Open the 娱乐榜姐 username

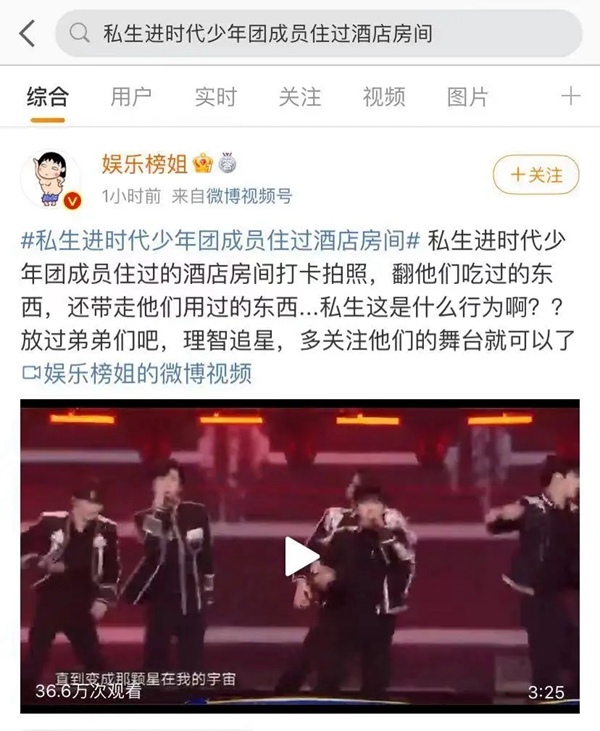[143, 163]
